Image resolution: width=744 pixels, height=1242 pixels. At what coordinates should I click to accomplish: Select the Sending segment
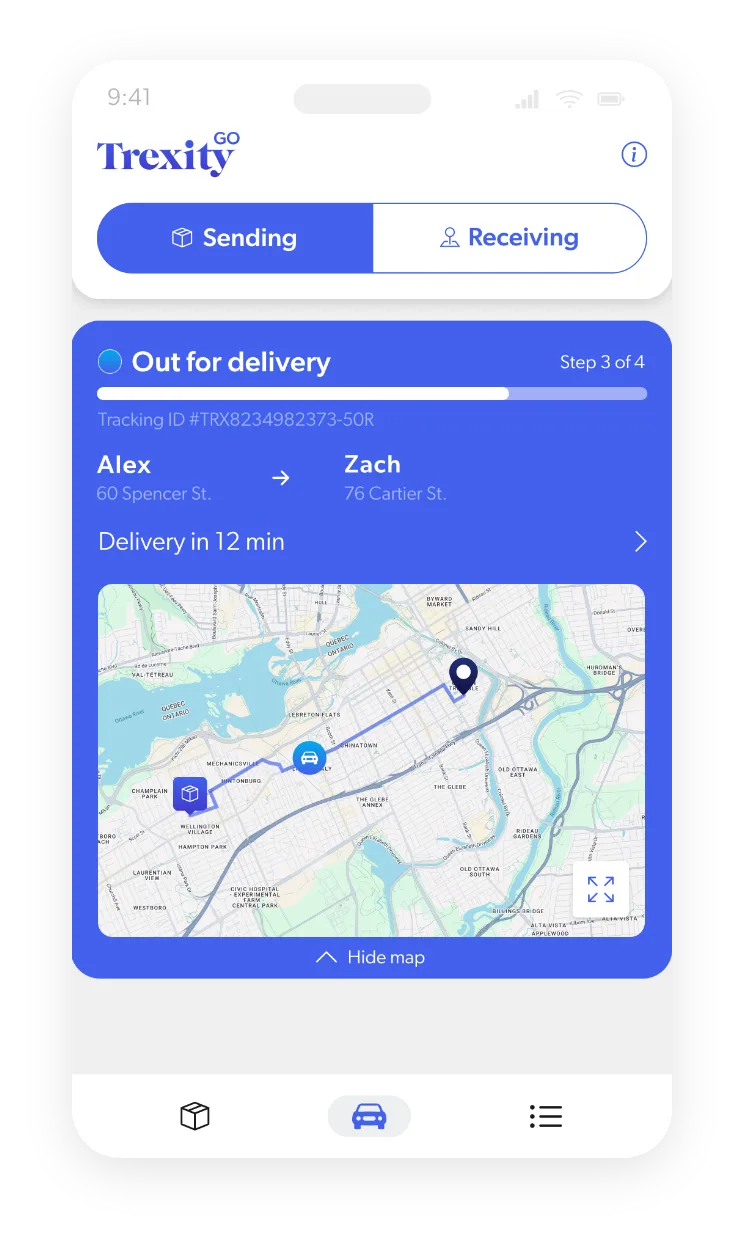point(235,238)
